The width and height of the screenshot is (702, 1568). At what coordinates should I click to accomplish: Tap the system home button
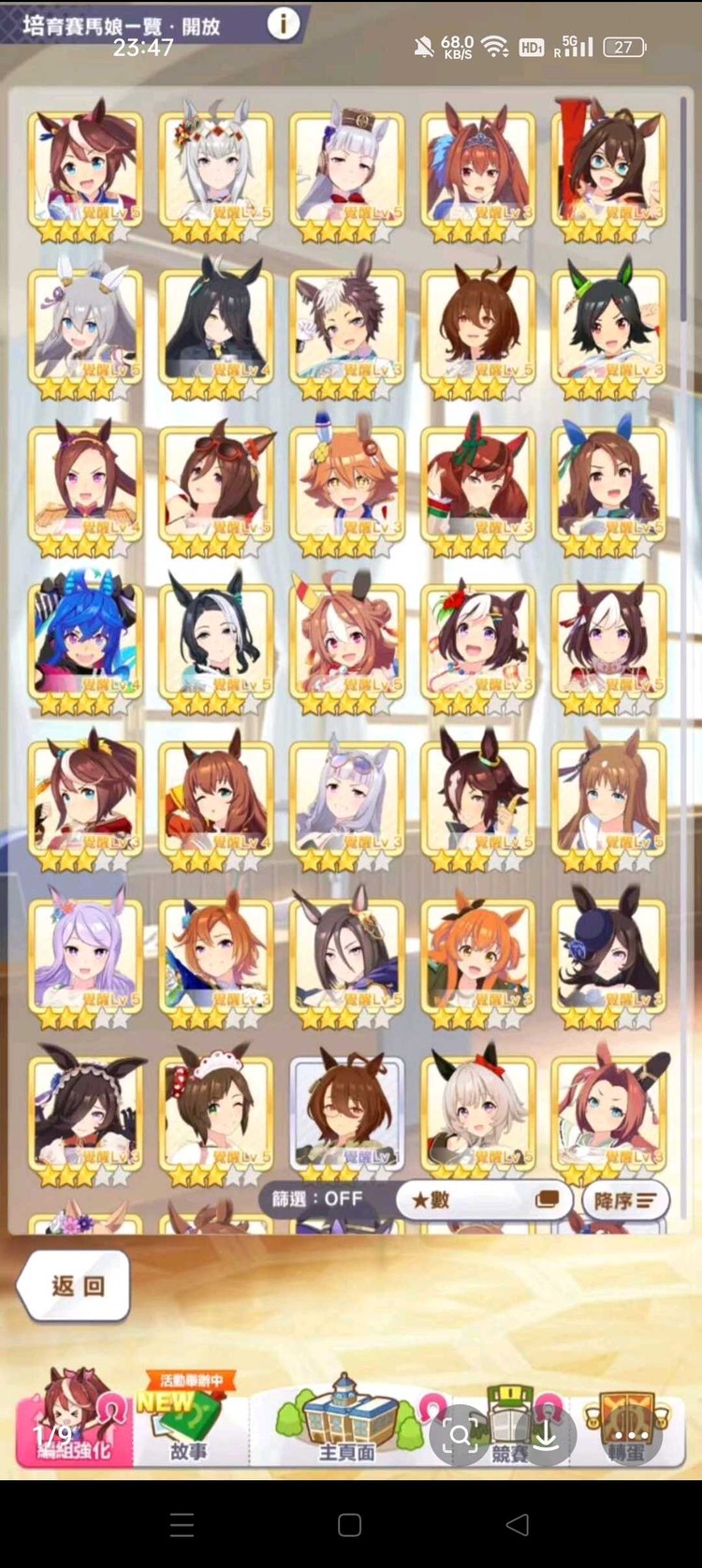coord(350,1524)
